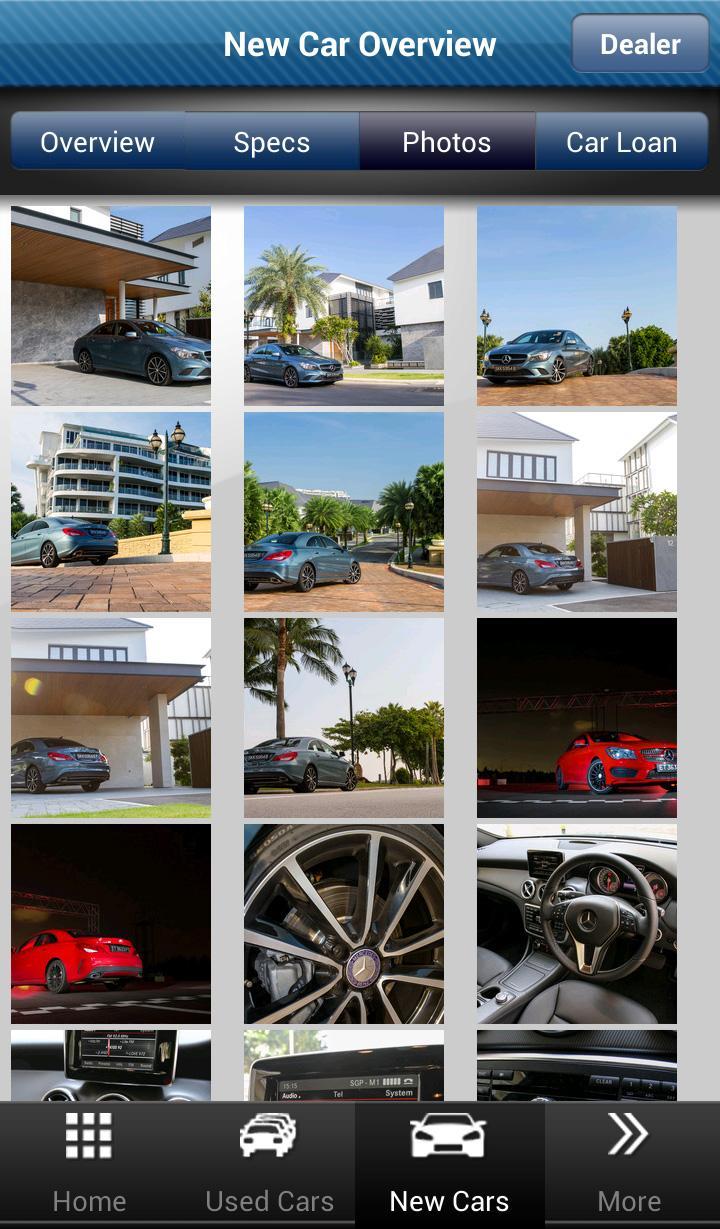Image resolution: width=720 pixels, height=1229 pixels.
Task: Switch to the Overview tab
Action: coord(96,142)
